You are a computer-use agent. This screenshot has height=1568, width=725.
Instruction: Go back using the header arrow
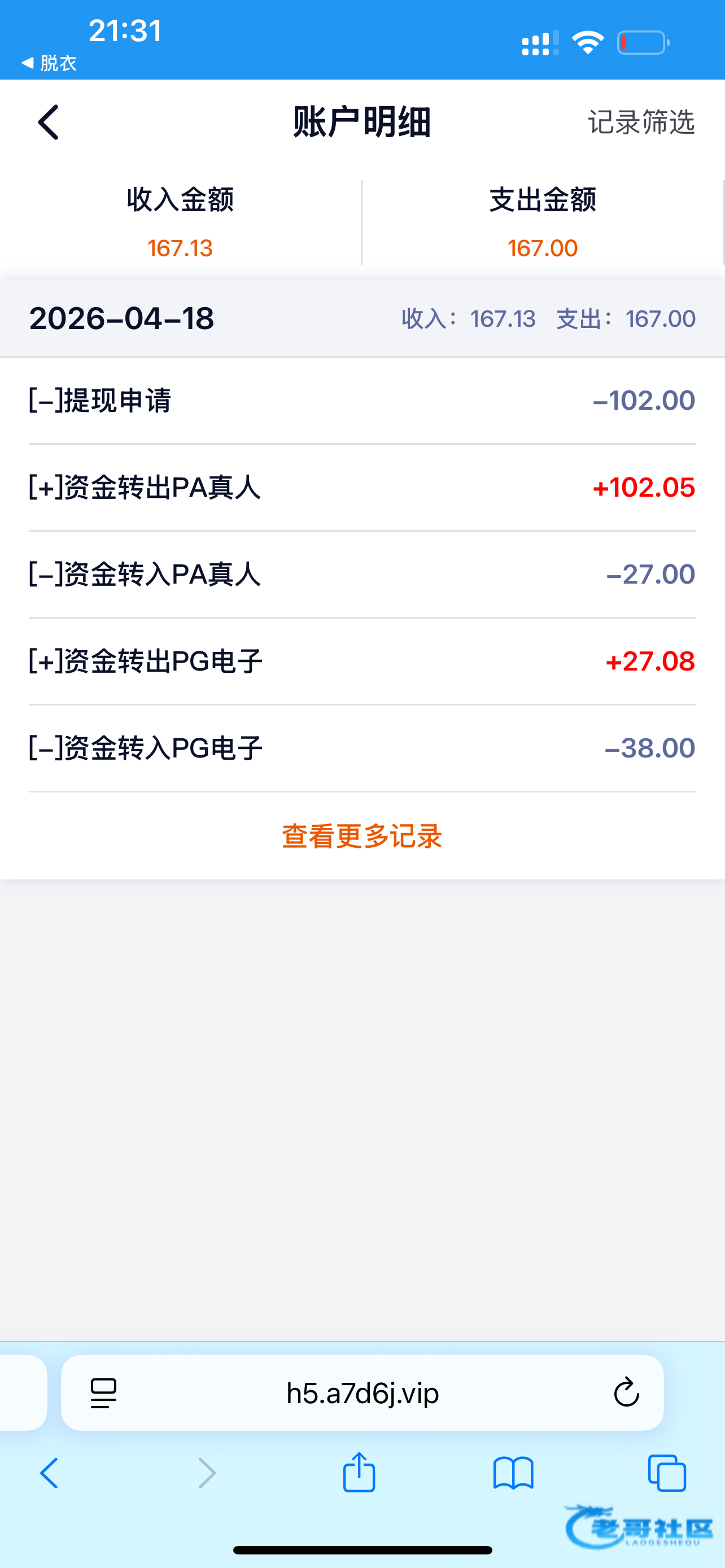click(49, 122)
